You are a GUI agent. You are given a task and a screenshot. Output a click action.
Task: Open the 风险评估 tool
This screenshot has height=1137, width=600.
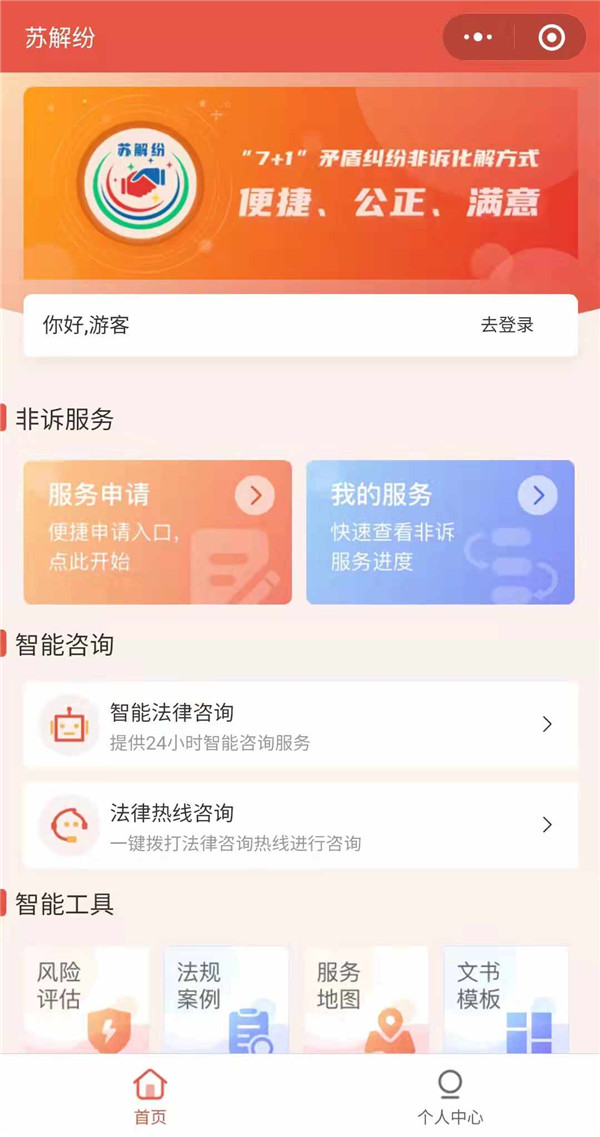click(86, 1000)
